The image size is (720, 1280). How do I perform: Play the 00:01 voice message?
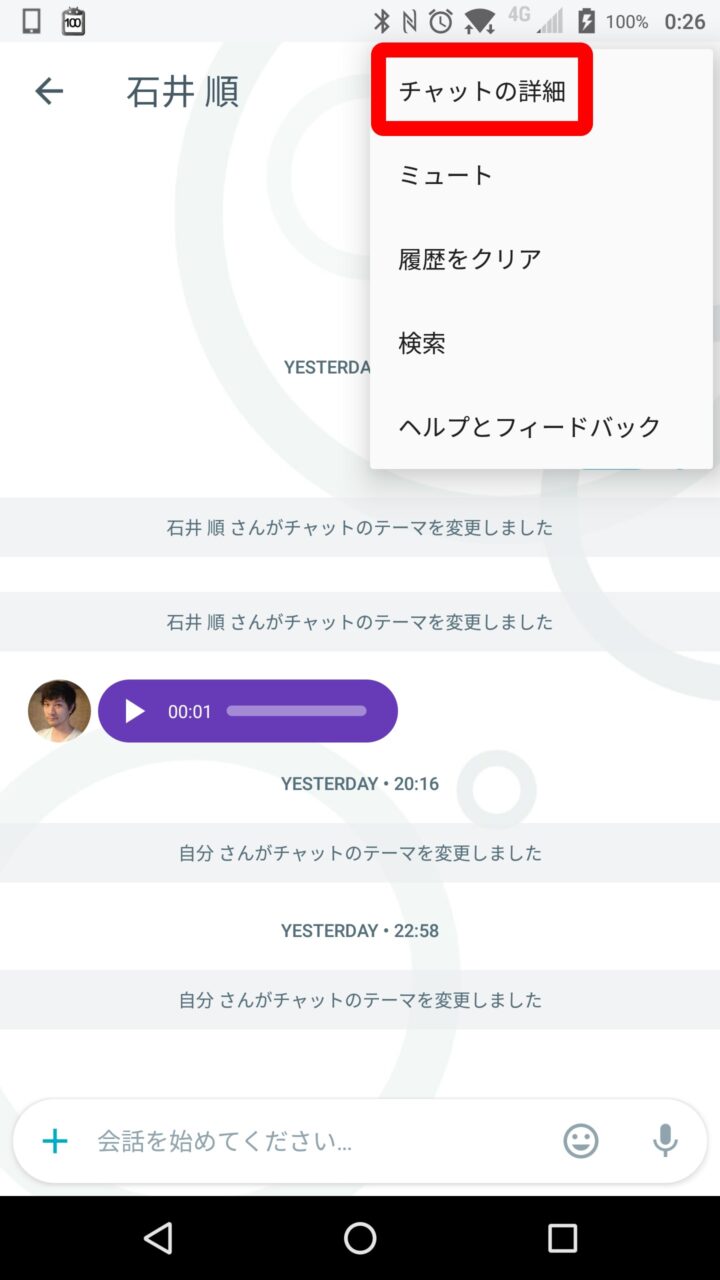click(x=135, y=711)
